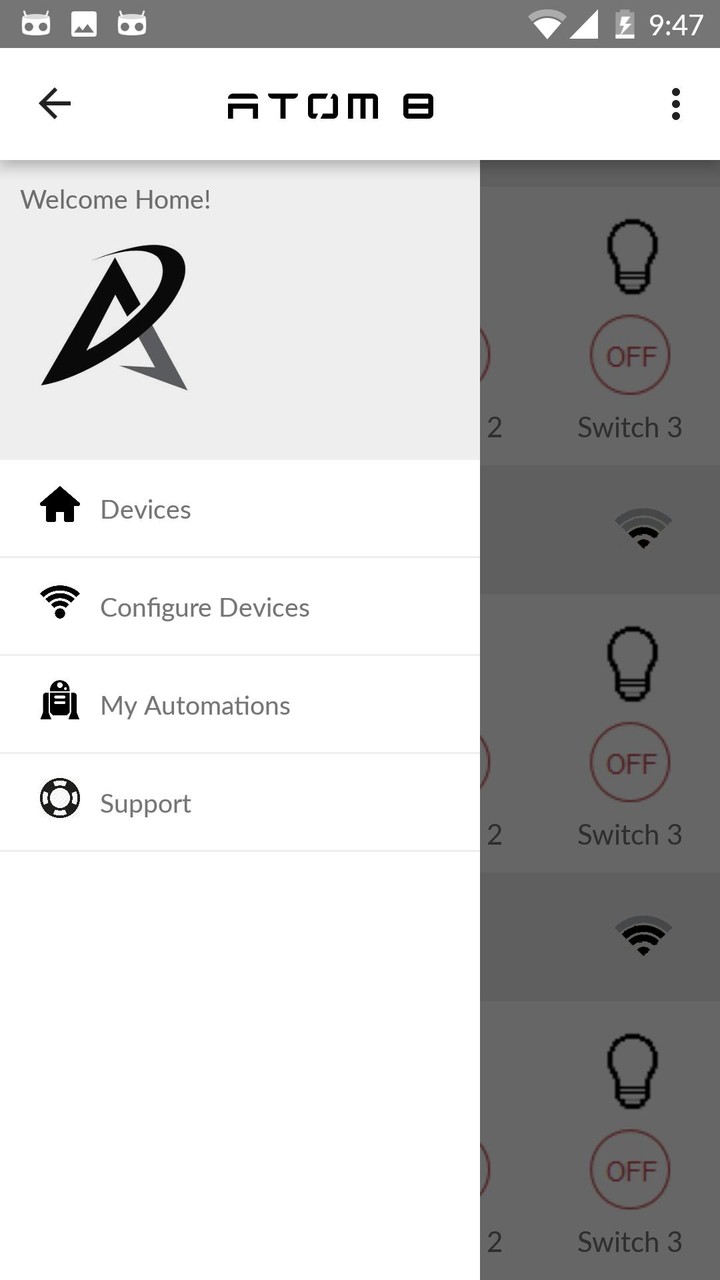Screen dimensions: 720x1280
Task: Switch on the bottom Switch 3
Action: [x=630, y=1170]
